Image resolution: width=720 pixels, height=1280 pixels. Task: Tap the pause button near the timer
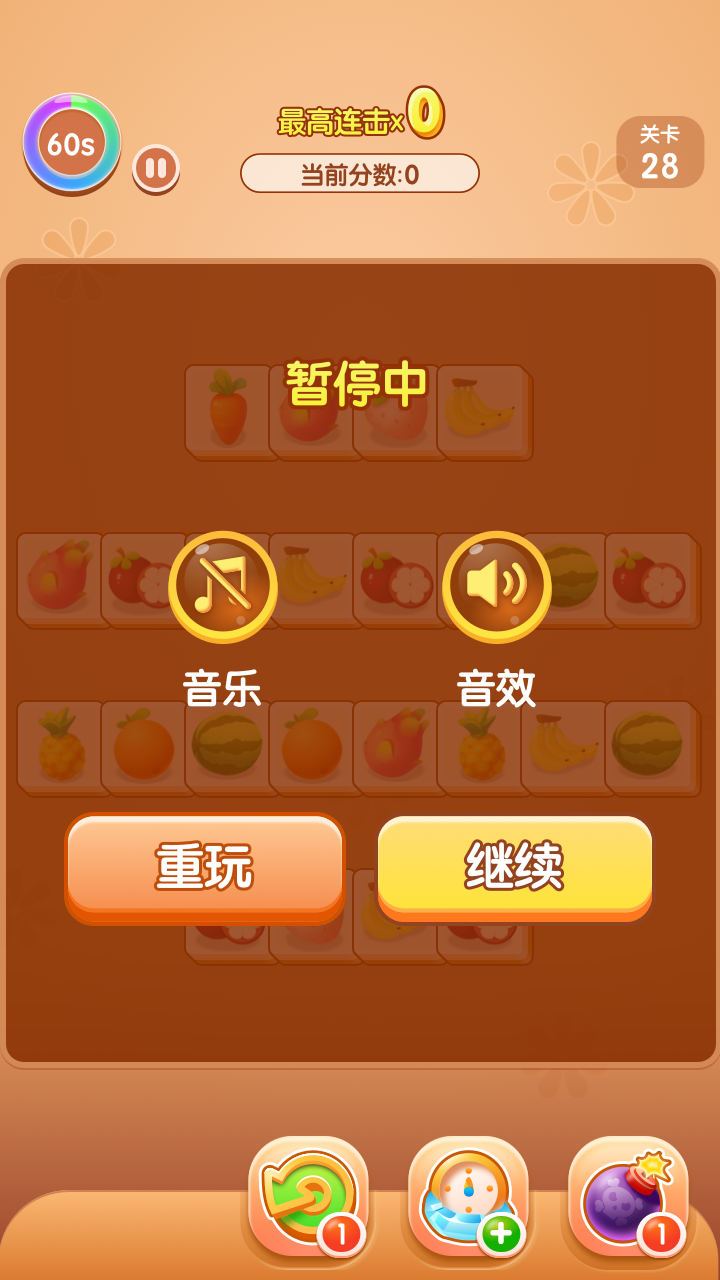click(x=156, y=168)
